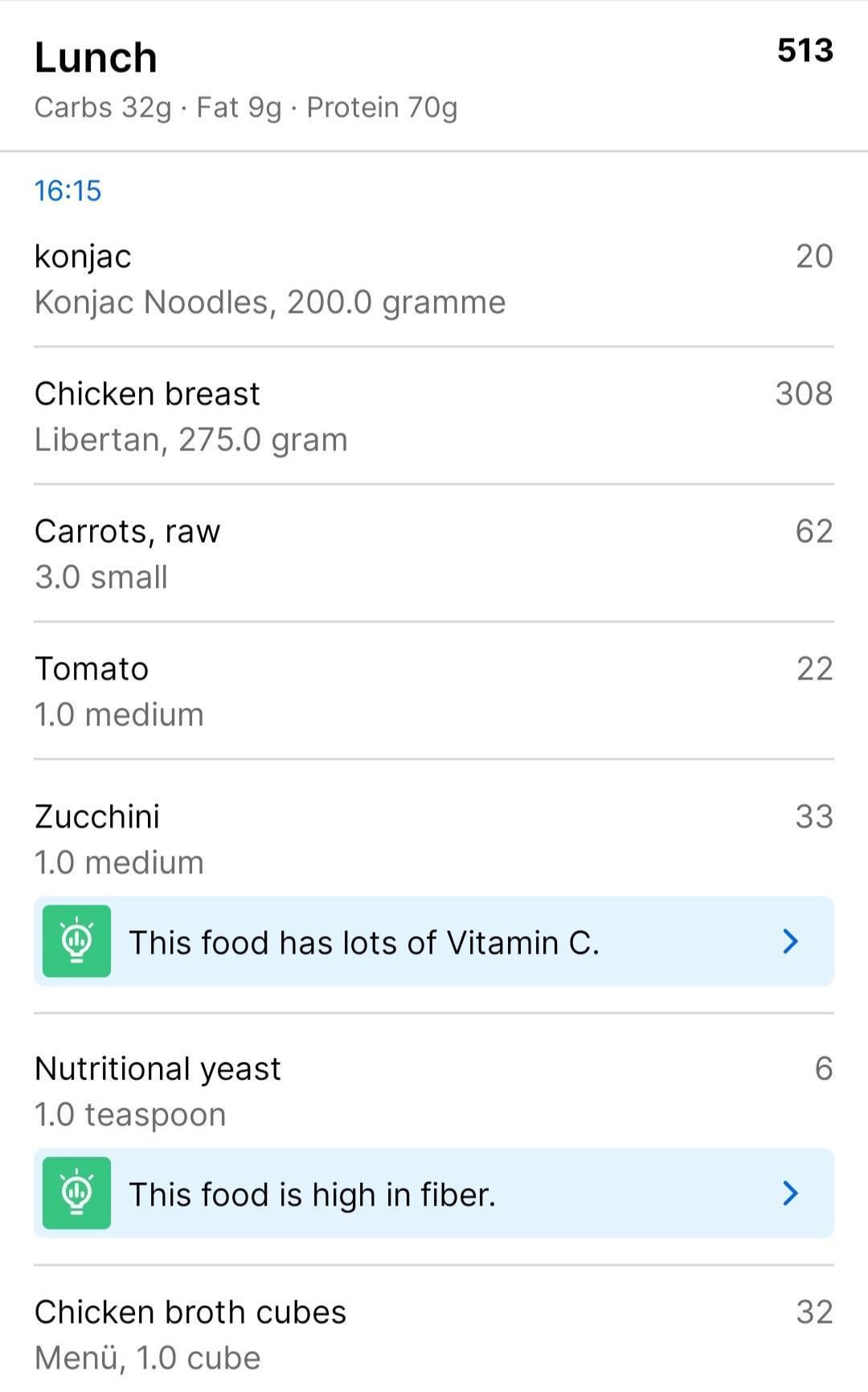Open the Lunch meal summary header
The width and height of the screenshot is (868, 1392).
[434, 76]
